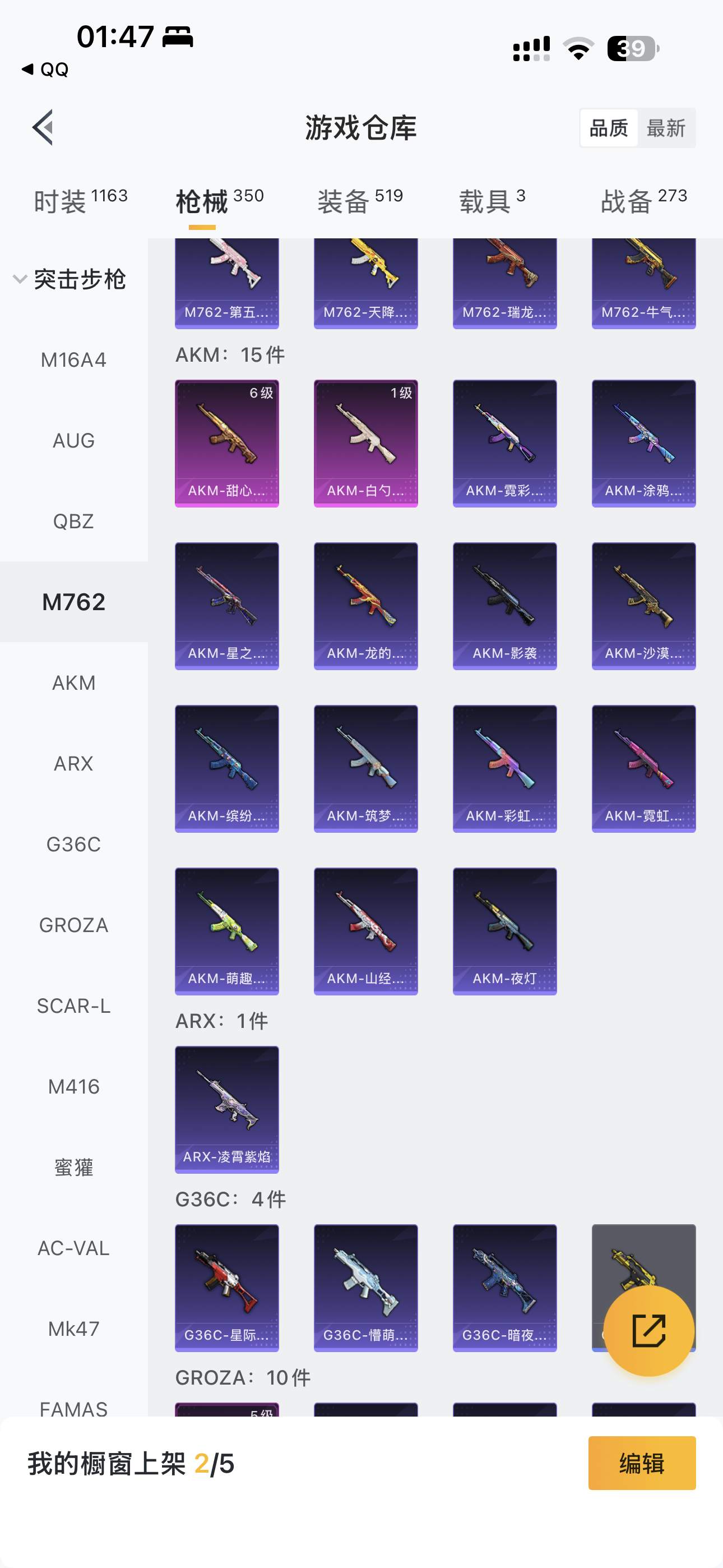Select M16A4 in the sidebar
The image size is (723, 1568).
click(73, 359)
